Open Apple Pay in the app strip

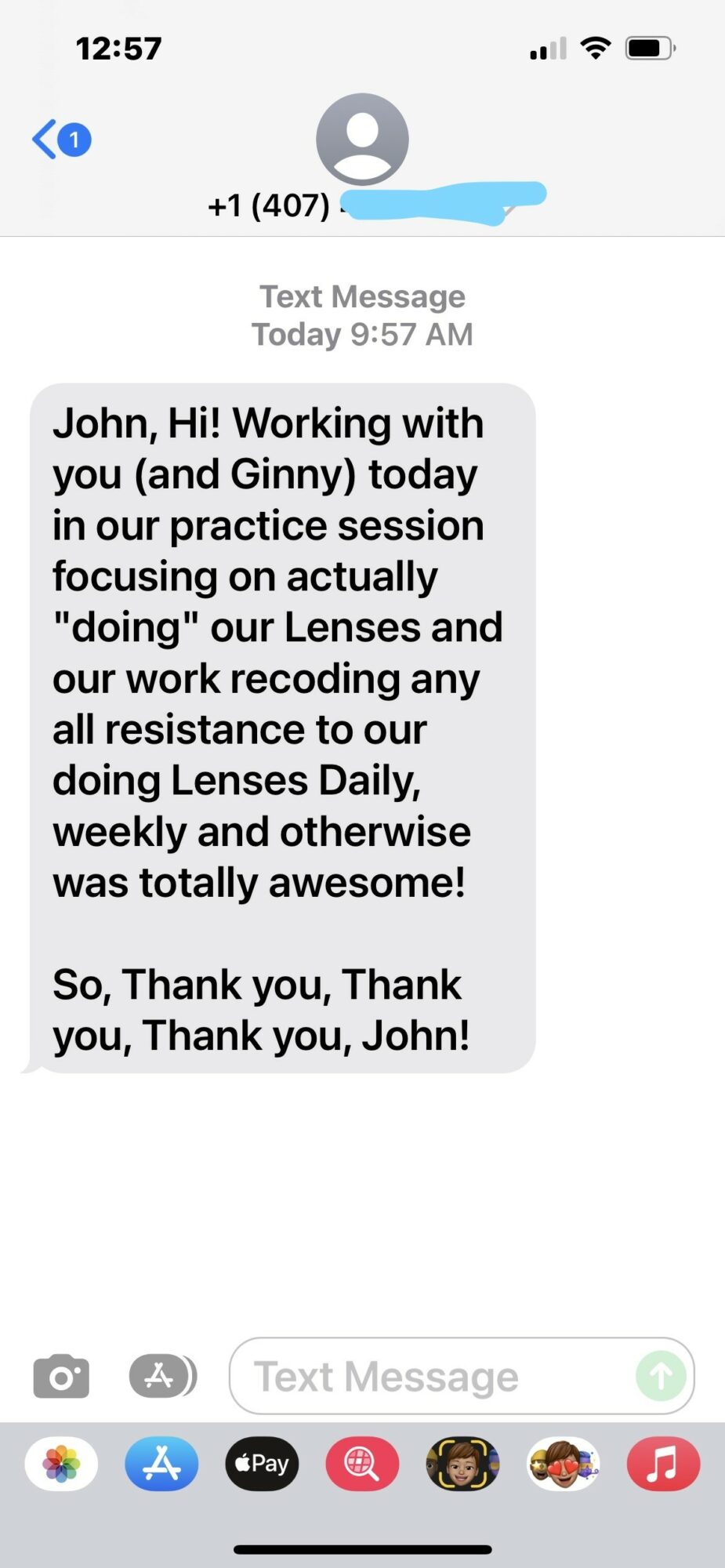(x=262, y=1464)
